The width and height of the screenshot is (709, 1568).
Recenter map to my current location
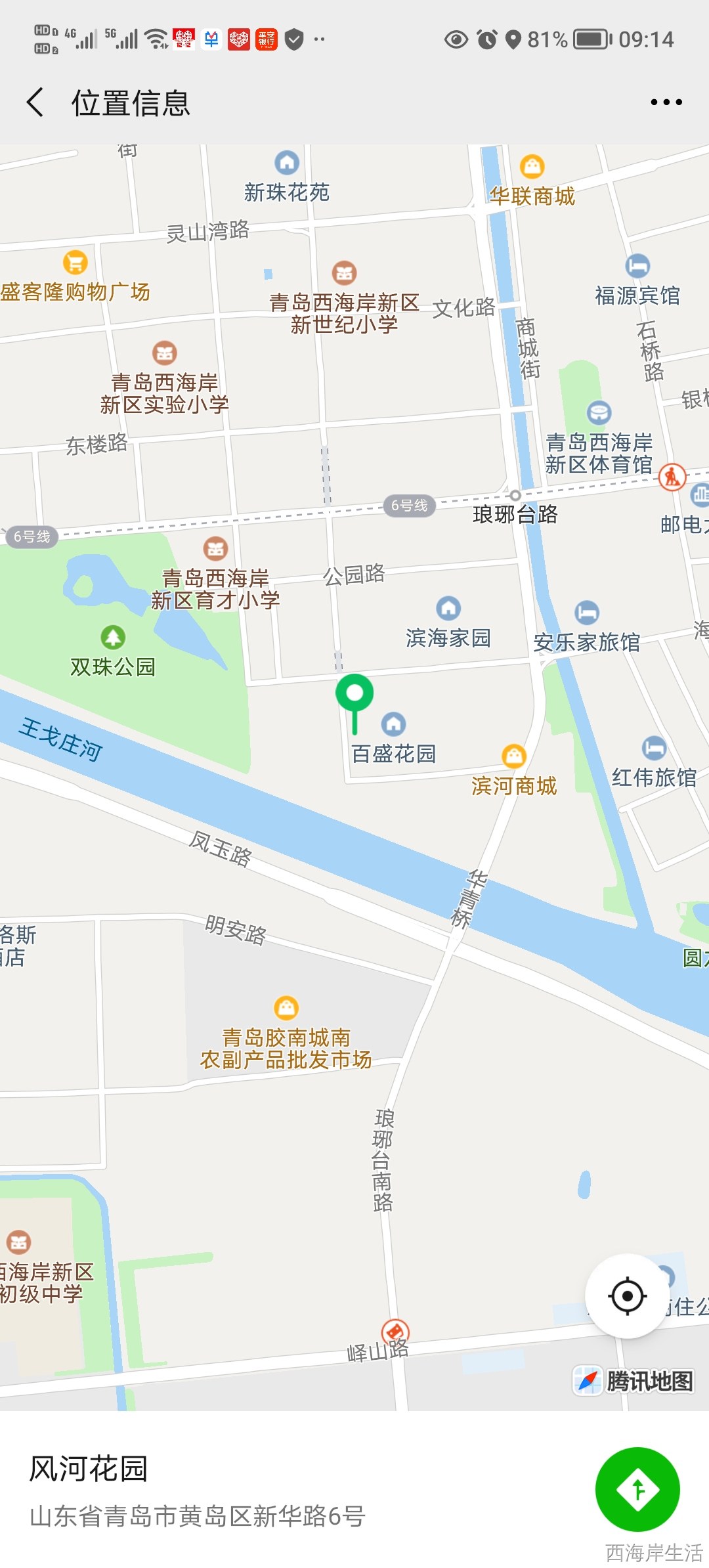(627, 1296)
